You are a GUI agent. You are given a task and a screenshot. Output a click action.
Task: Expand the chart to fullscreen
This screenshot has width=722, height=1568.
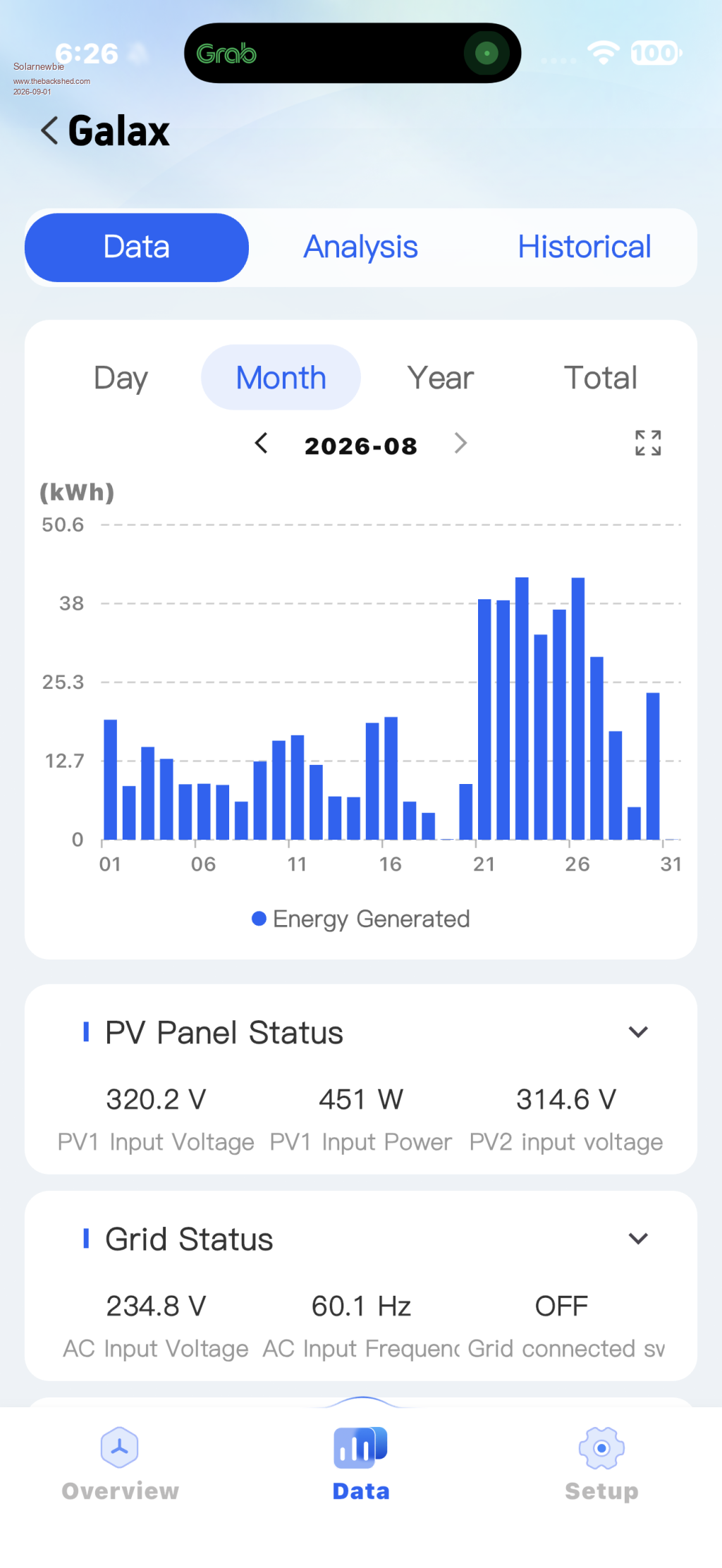[x=648, y=443]
